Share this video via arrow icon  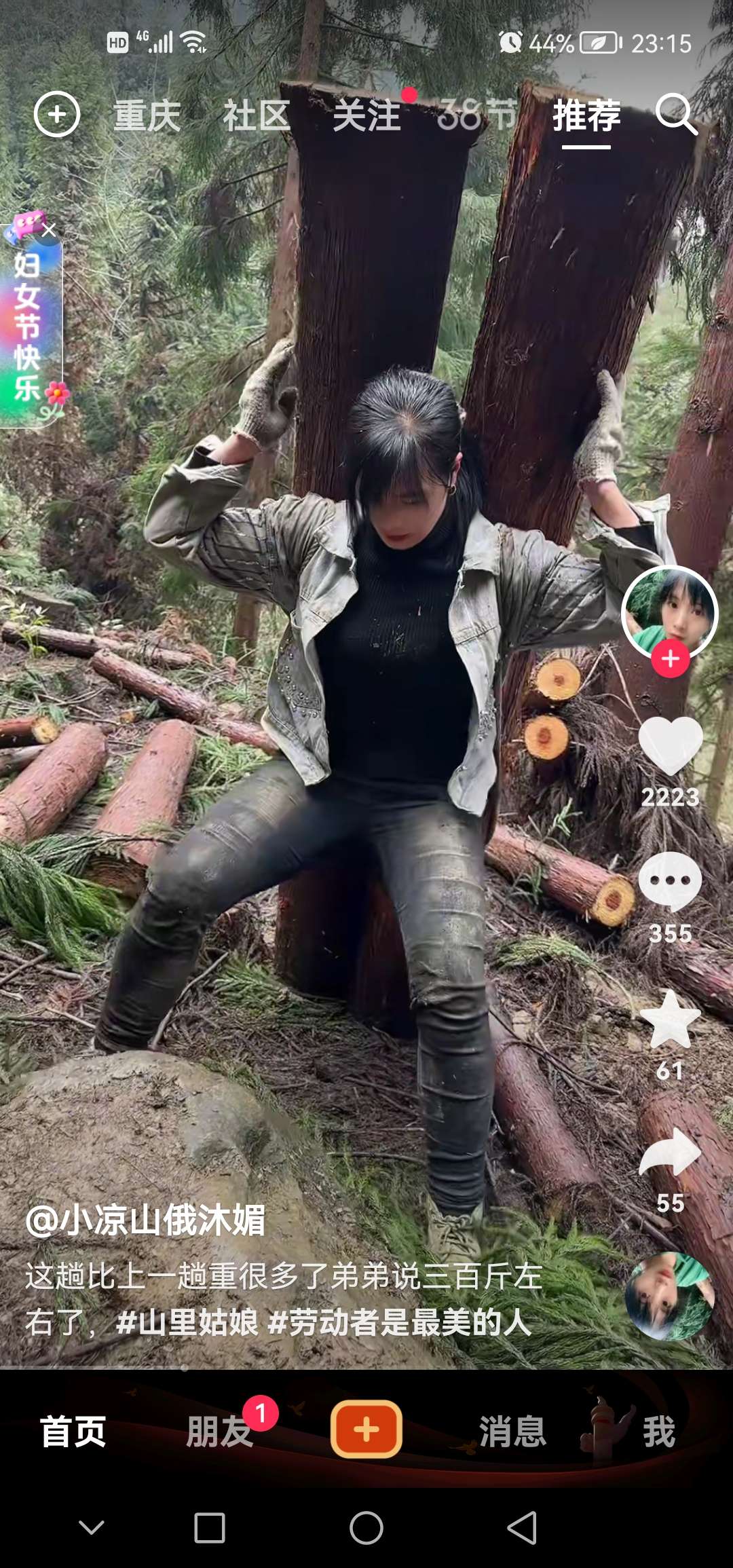[671, 1153]
